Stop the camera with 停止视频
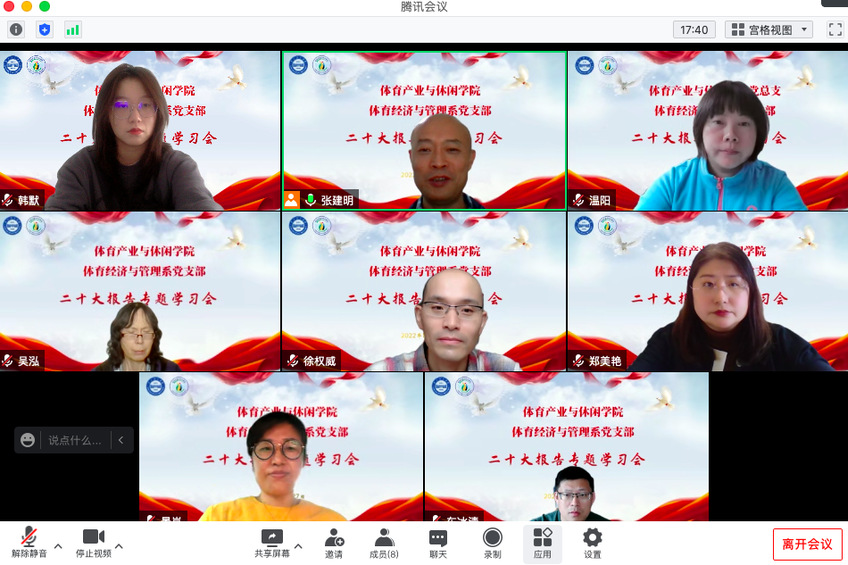 [93, 543]
